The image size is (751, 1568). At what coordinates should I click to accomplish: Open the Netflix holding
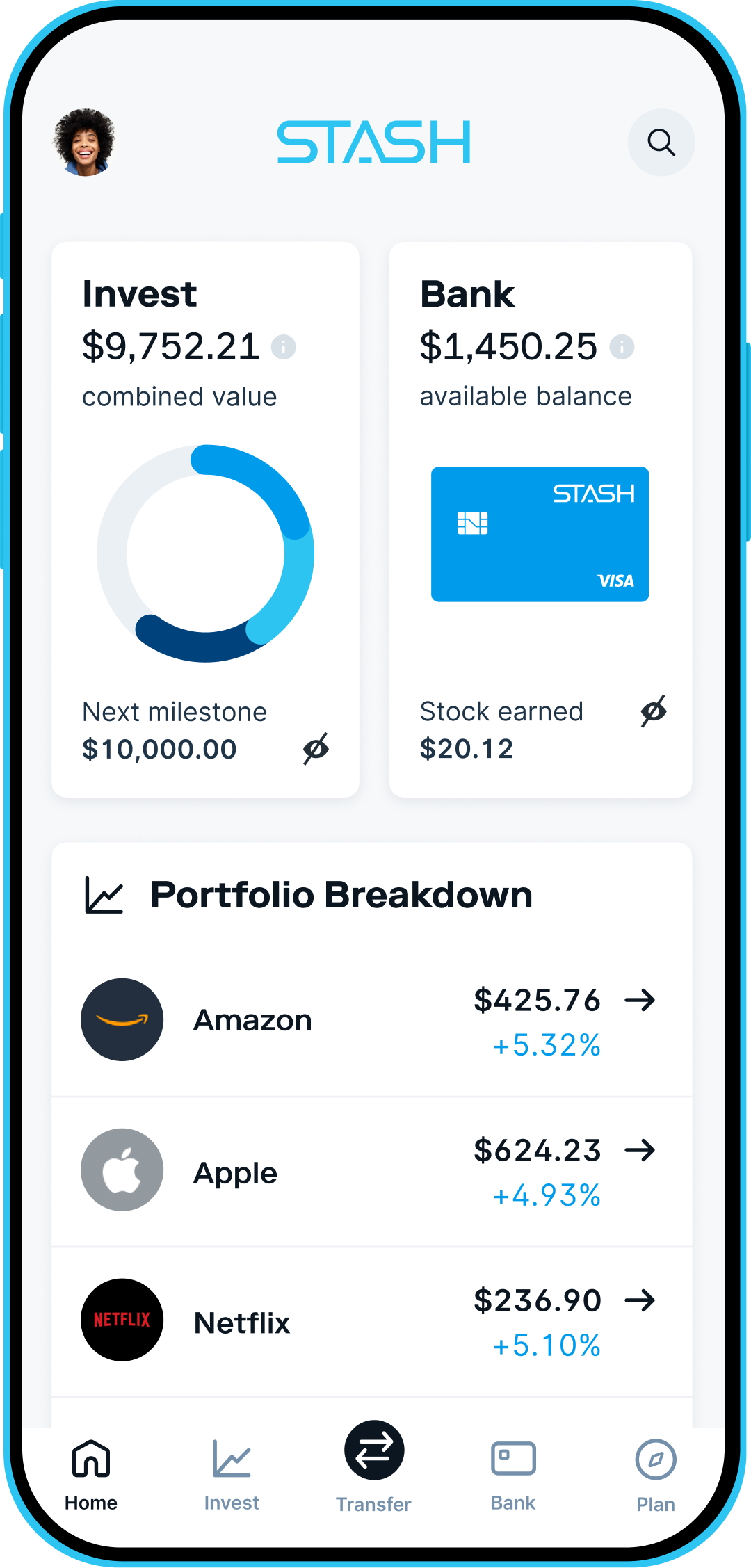pos(372,1322)
